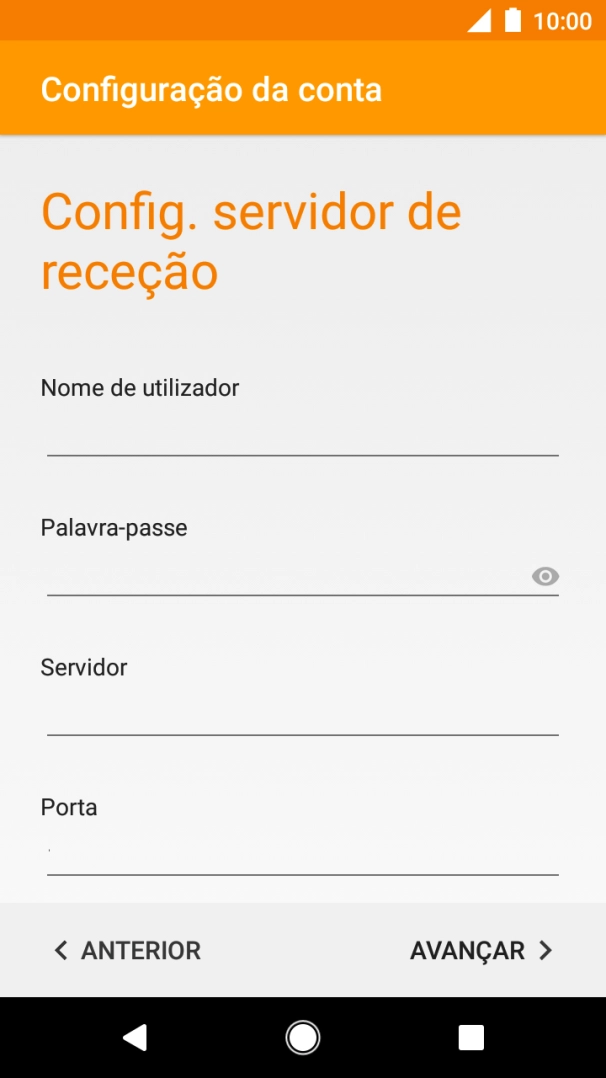Focus the Nome de utilizador field
606x1078 pixels.
[x=302, y=434]
